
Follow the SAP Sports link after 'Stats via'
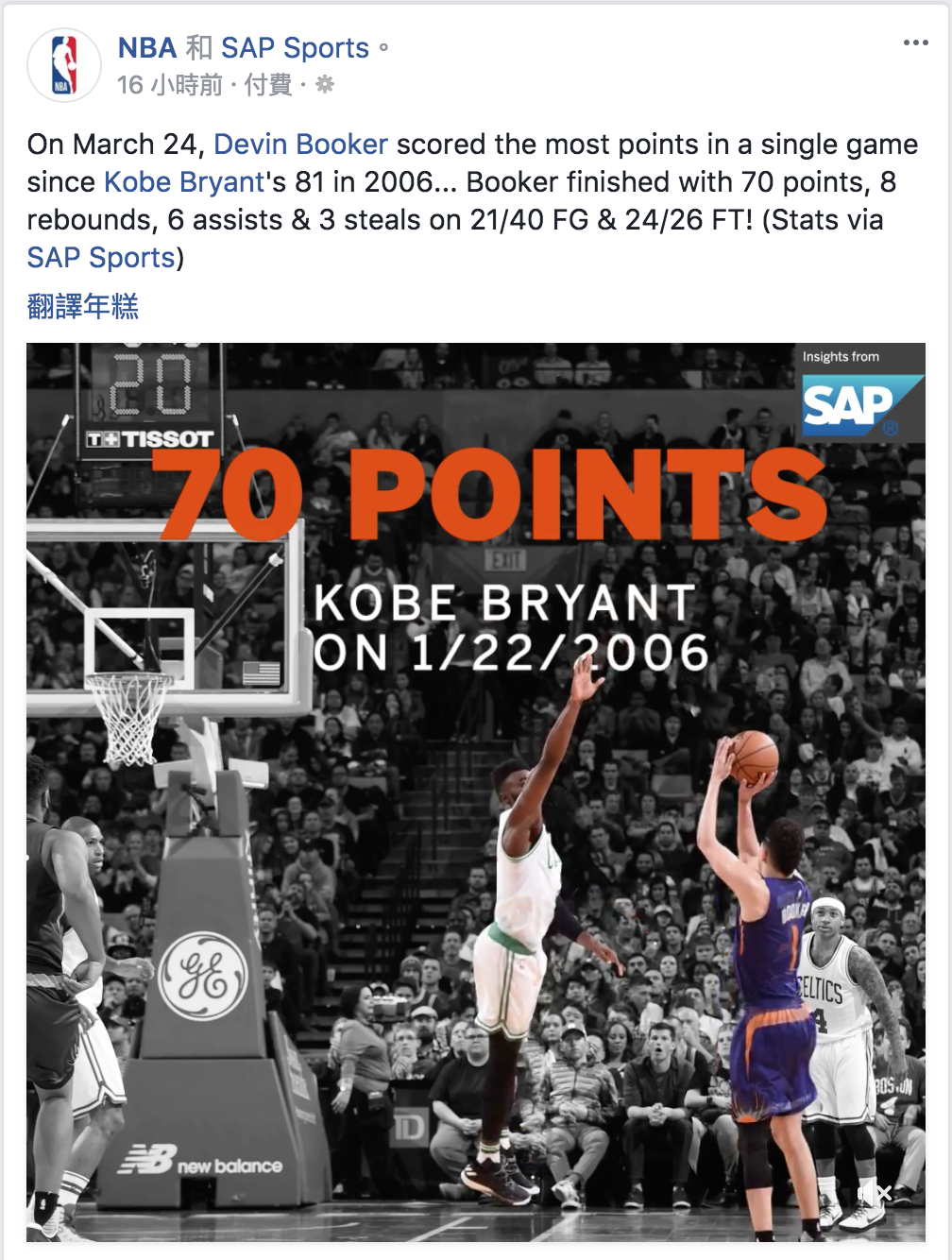pyautogui.click(x=101, y=258)
